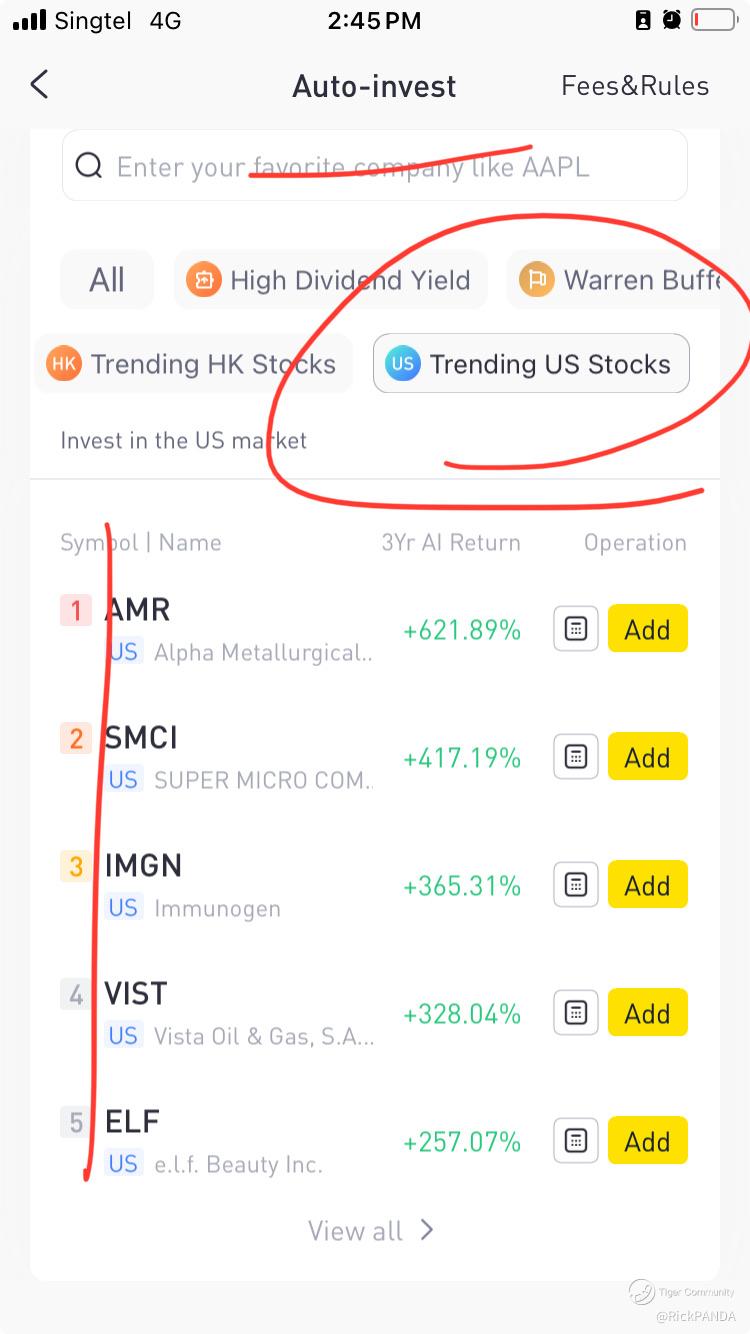This screenshot has width=750, height=1334.
Task: Select the All filter chip
Action: (107, 280)
